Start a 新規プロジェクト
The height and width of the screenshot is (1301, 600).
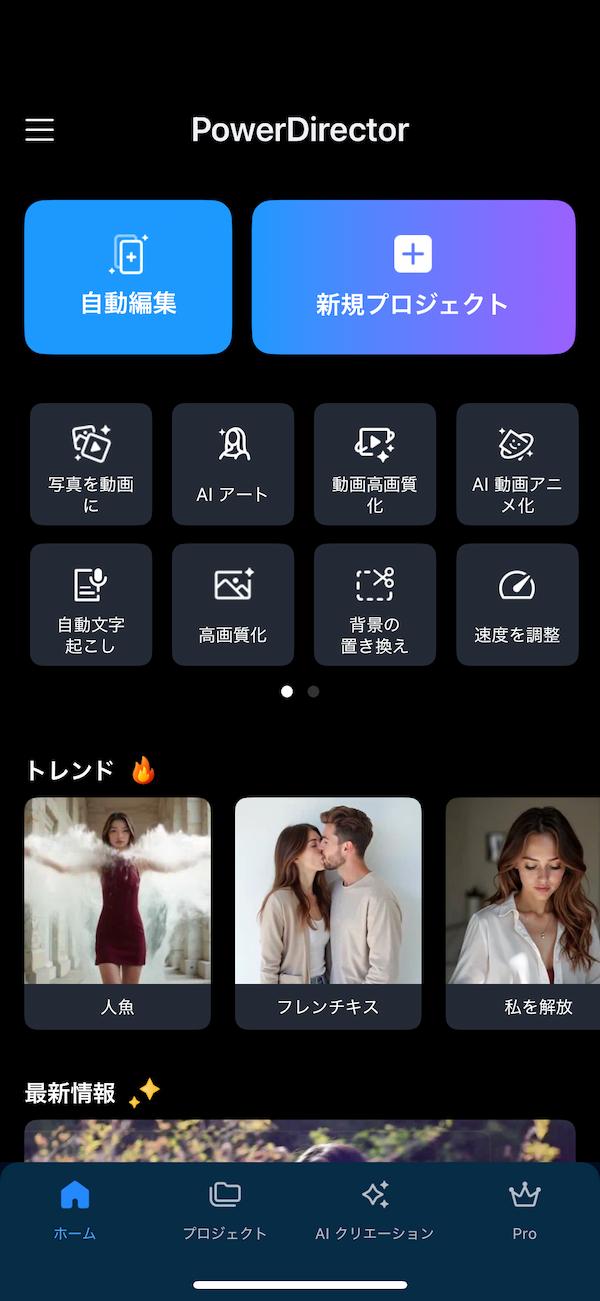(x=413, y=277)
